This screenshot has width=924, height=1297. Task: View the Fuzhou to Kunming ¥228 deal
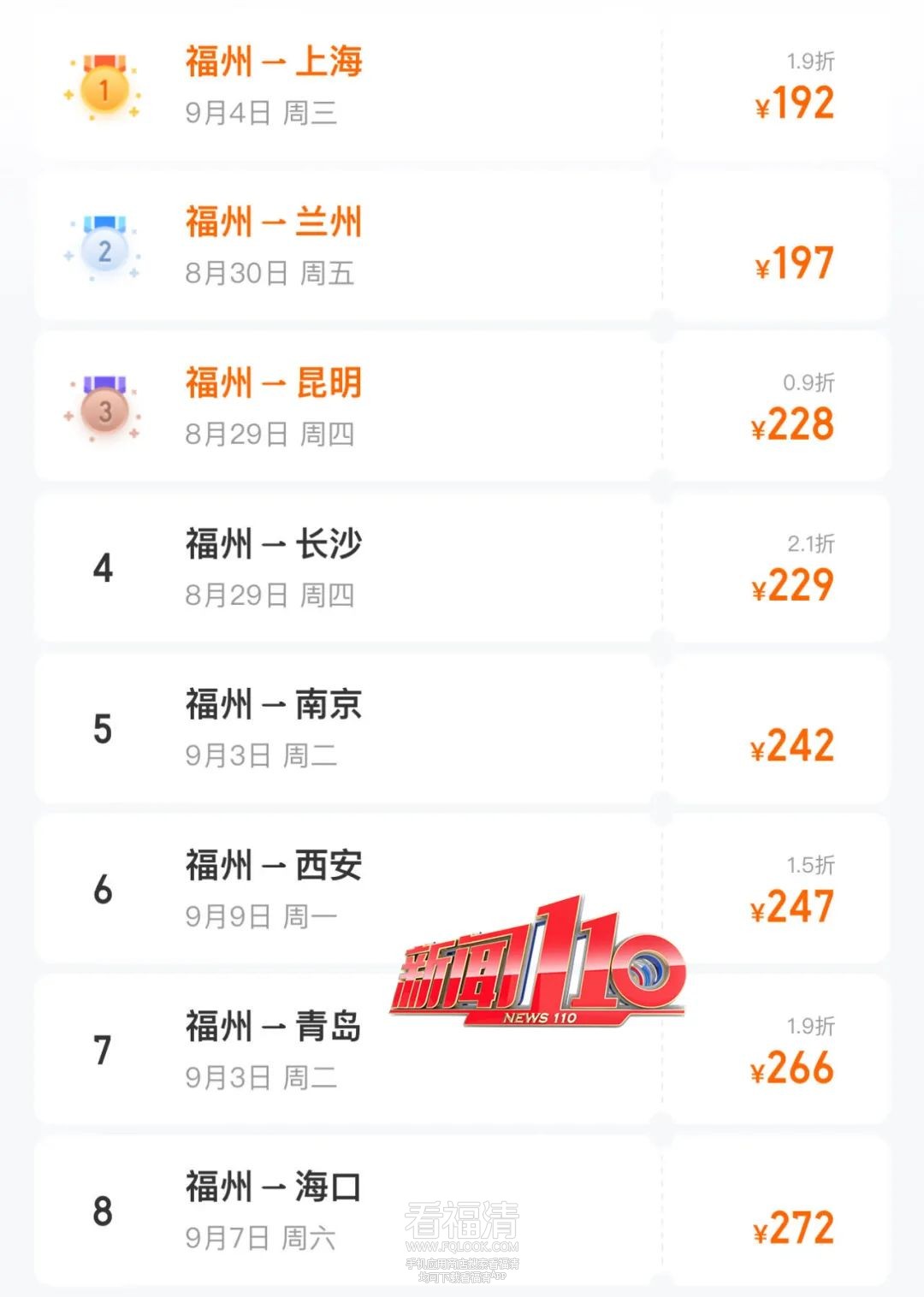[x=462, y=407]
